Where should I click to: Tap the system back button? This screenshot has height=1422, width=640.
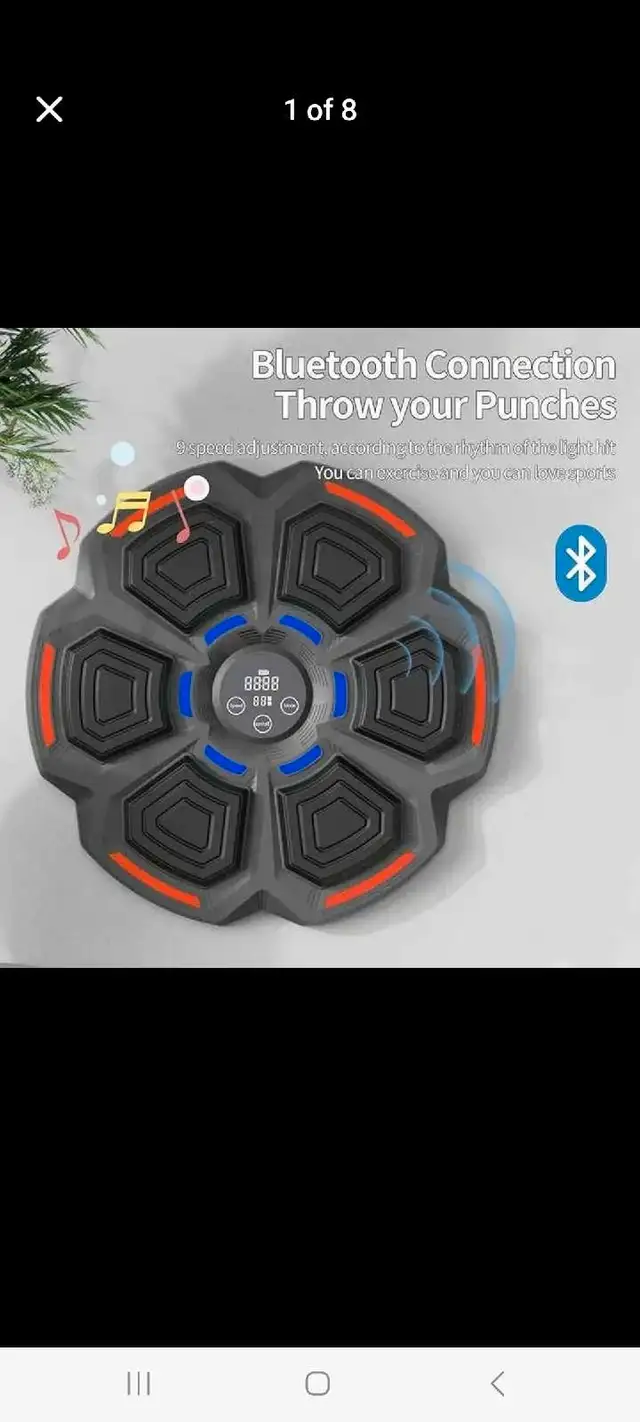497,1383
